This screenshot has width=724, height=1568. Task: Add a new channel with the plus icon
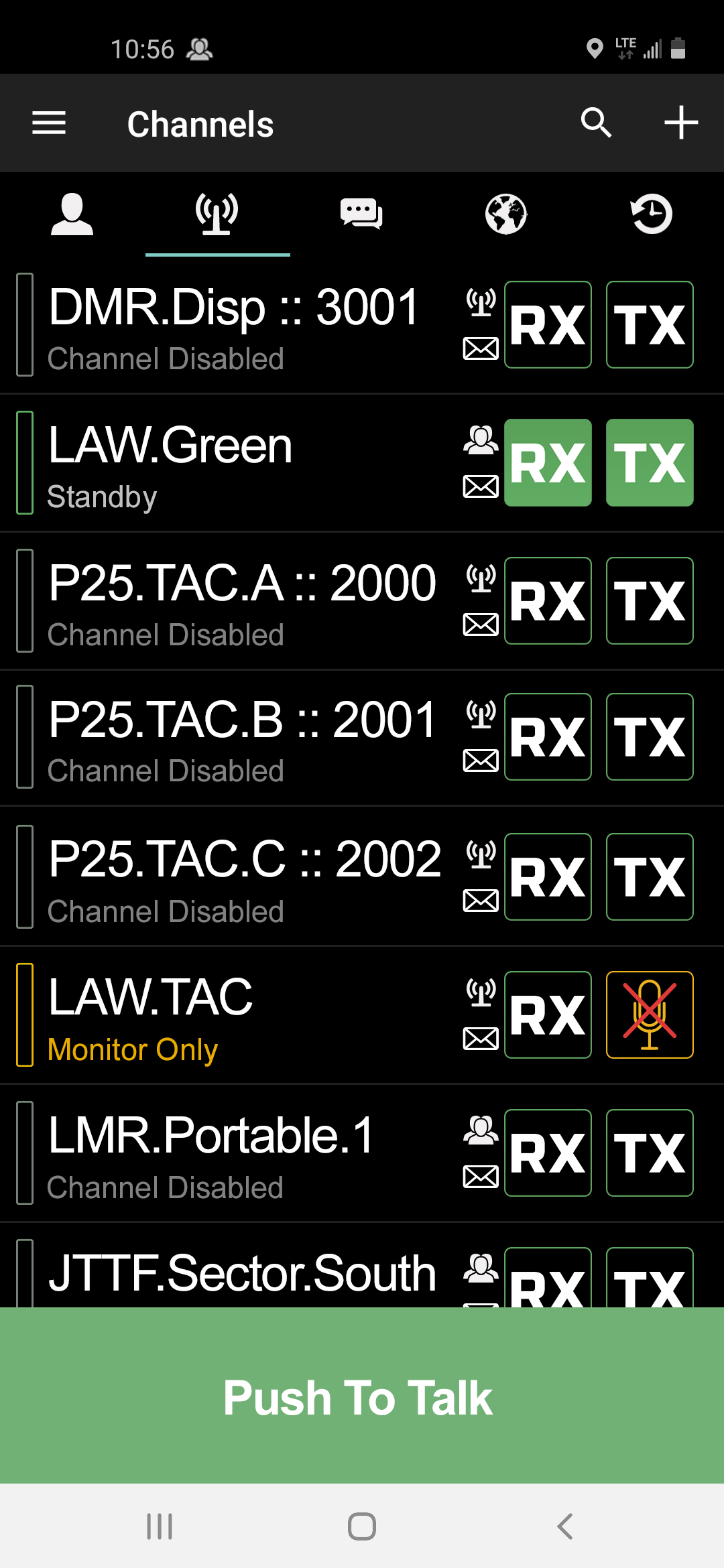(x=681, y=123)
